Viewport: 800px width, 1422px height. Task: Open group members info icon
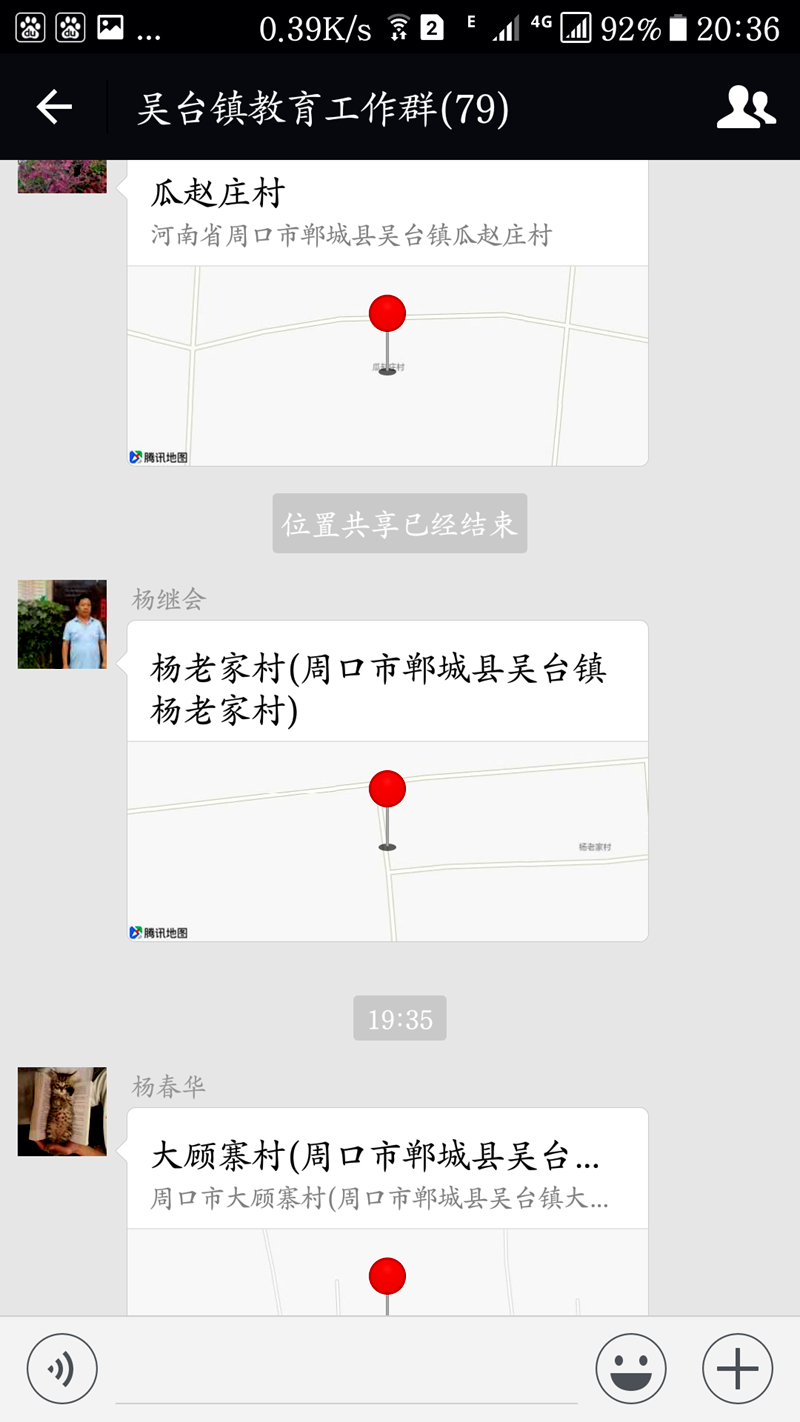746,108
